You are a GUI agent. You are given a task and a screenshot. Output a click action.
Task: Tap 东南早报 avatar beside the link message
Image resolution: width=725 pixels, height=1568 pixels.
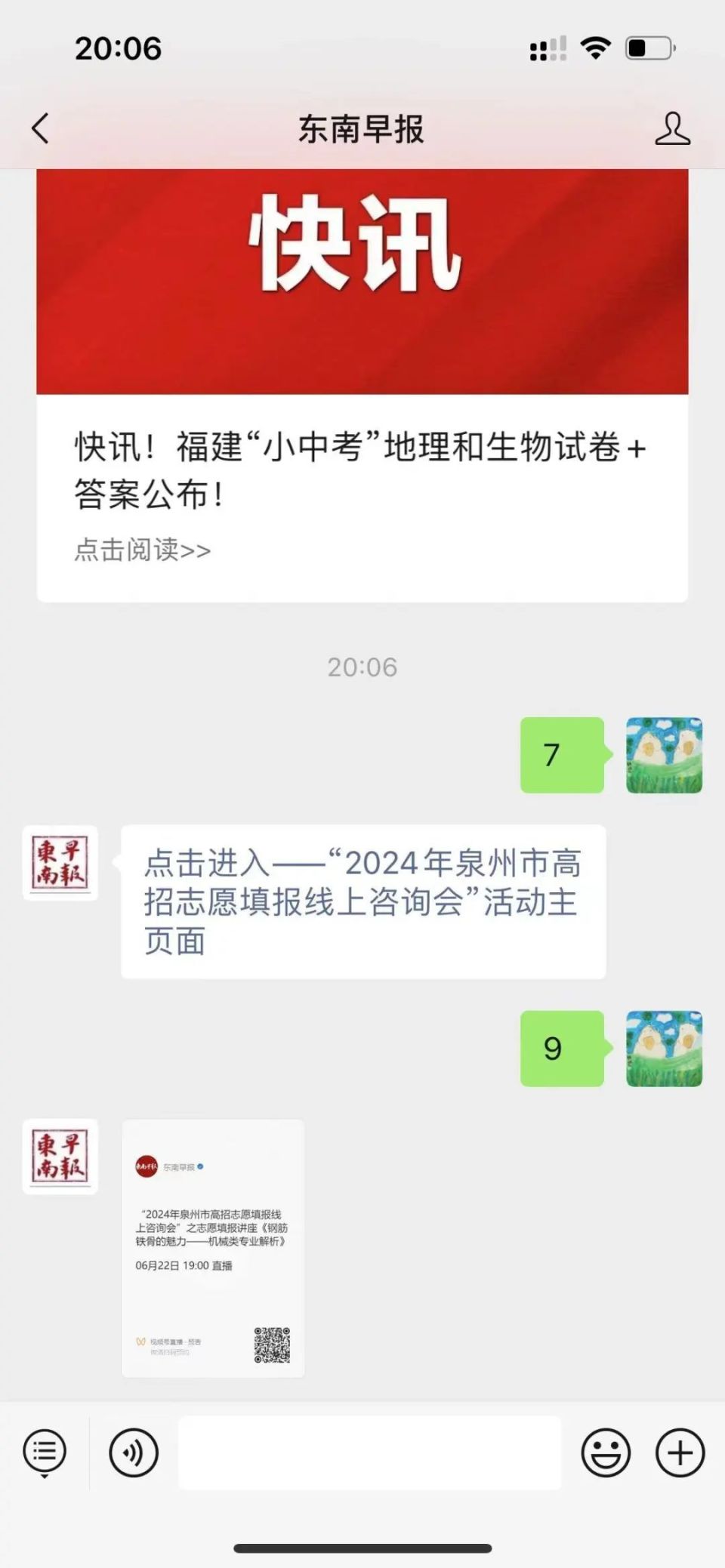coord(60,863)
